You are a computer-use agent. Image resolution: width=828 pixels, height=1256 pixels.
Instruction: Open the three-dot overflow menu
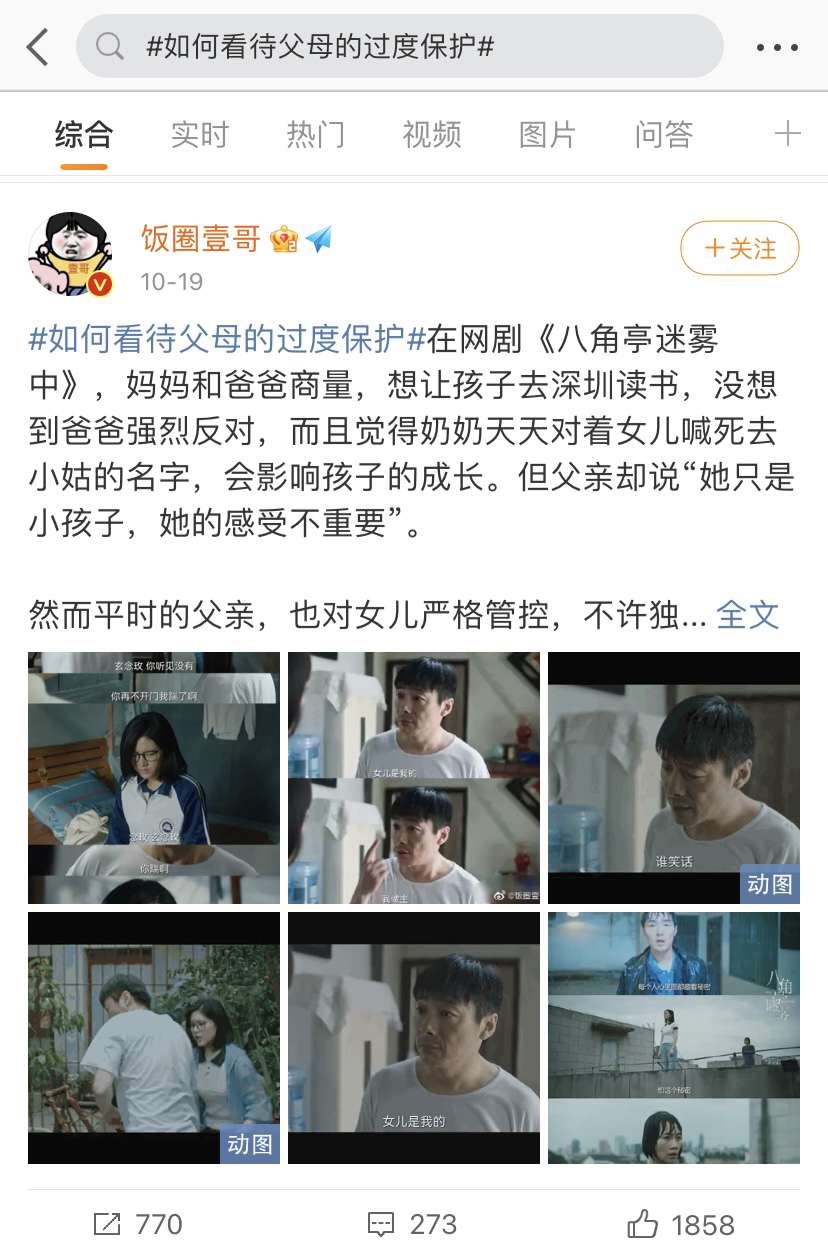click(777, 47)
